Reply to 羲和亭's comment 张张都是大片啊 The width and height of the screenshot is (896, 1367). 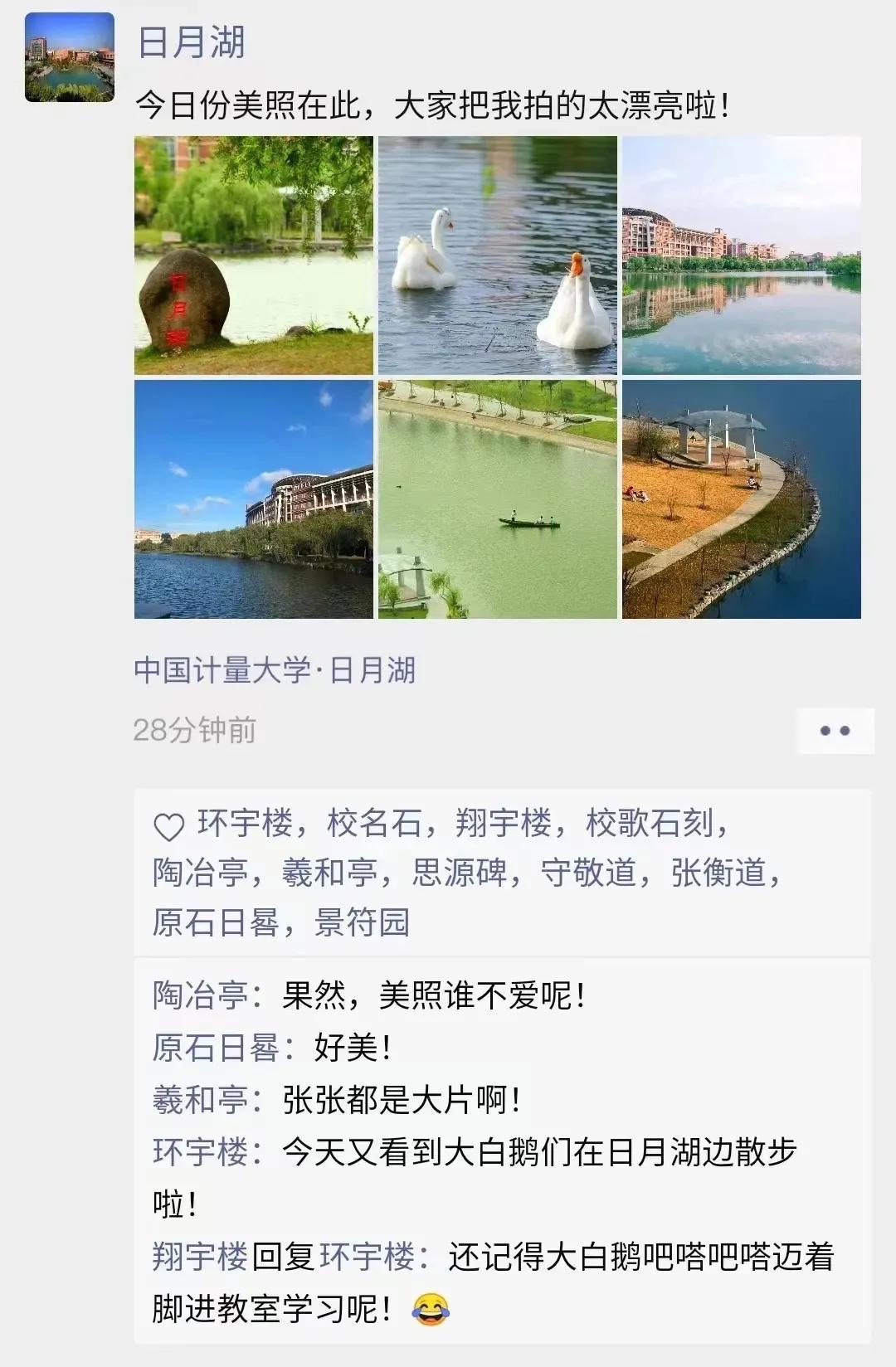pos(402,1101)
